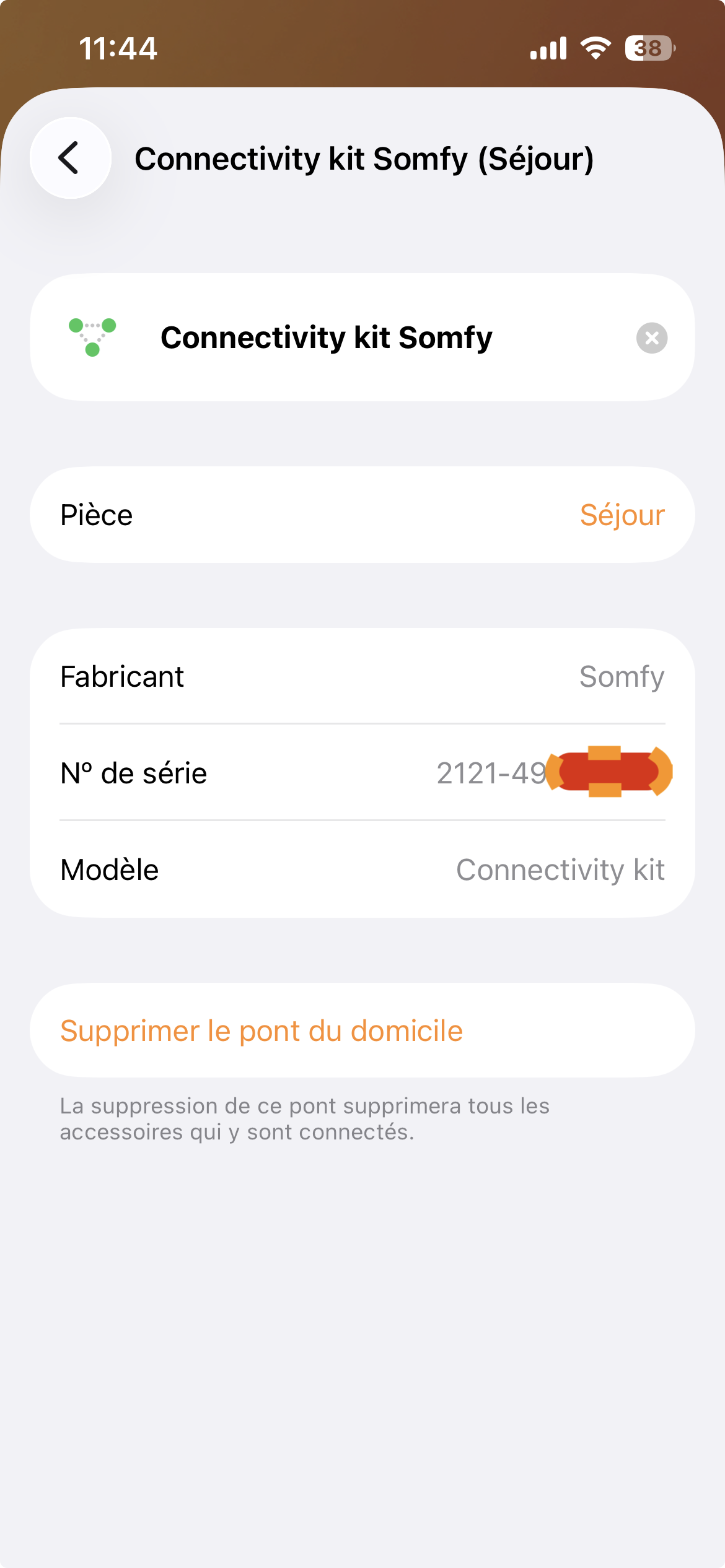Go back using the top-left arrow
The width and height of the screenshot is (725, 1568).
pyautogui.click(x=71, y=158)
